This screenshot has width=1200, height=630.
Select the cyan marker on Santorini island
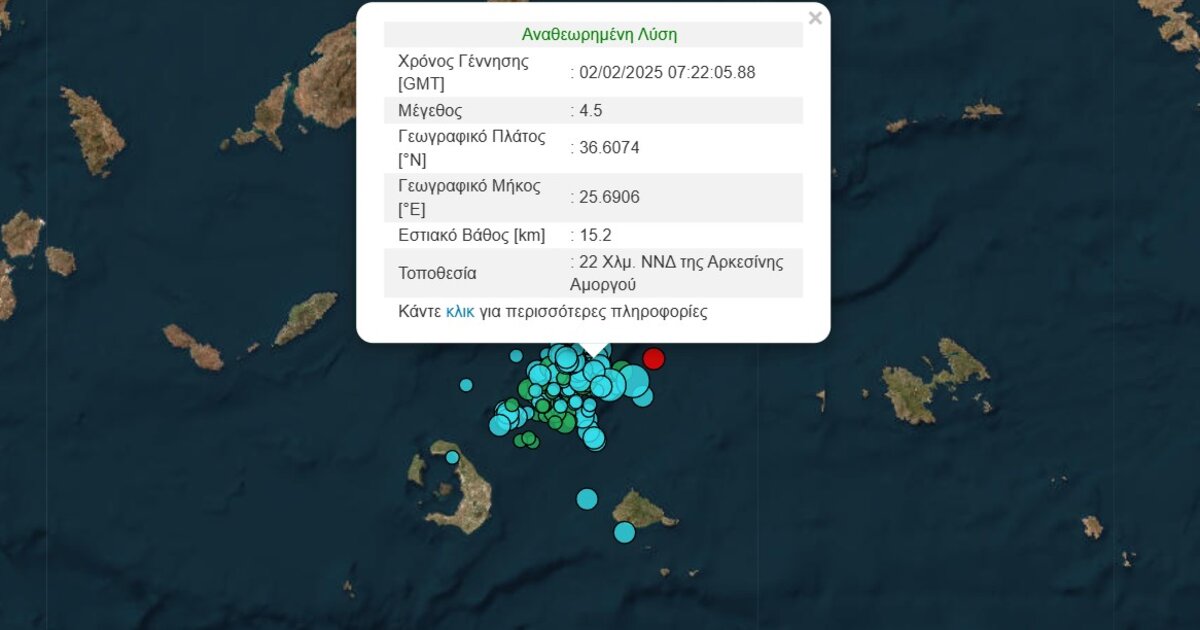[x=452, y=457]
